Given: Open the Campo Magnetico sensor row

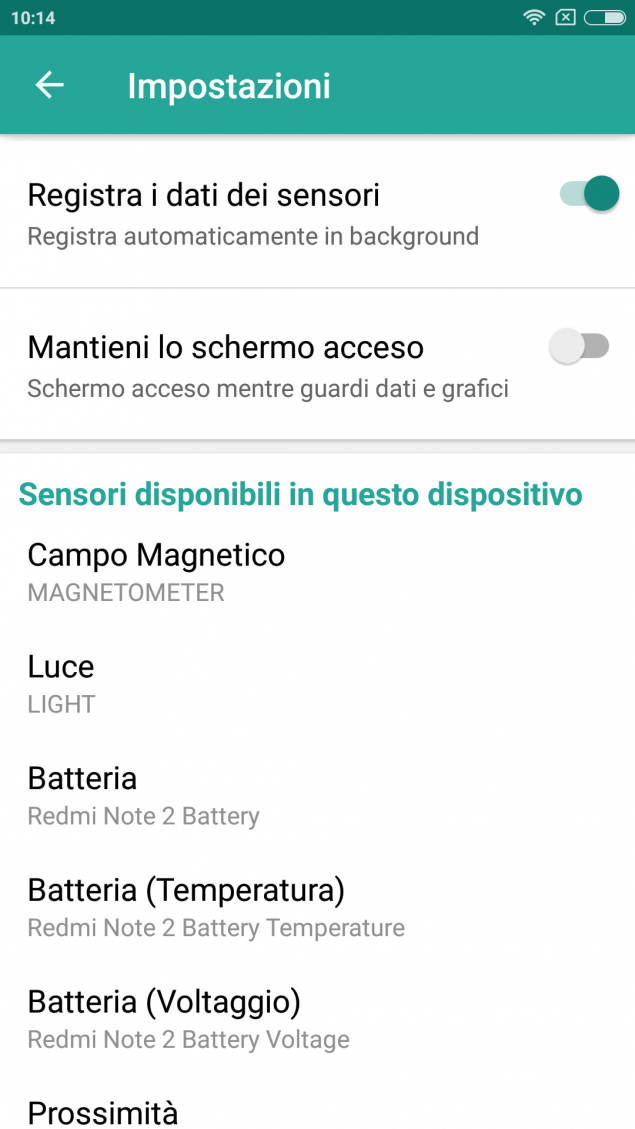Looking at the screenshot, I should (318, 572).
